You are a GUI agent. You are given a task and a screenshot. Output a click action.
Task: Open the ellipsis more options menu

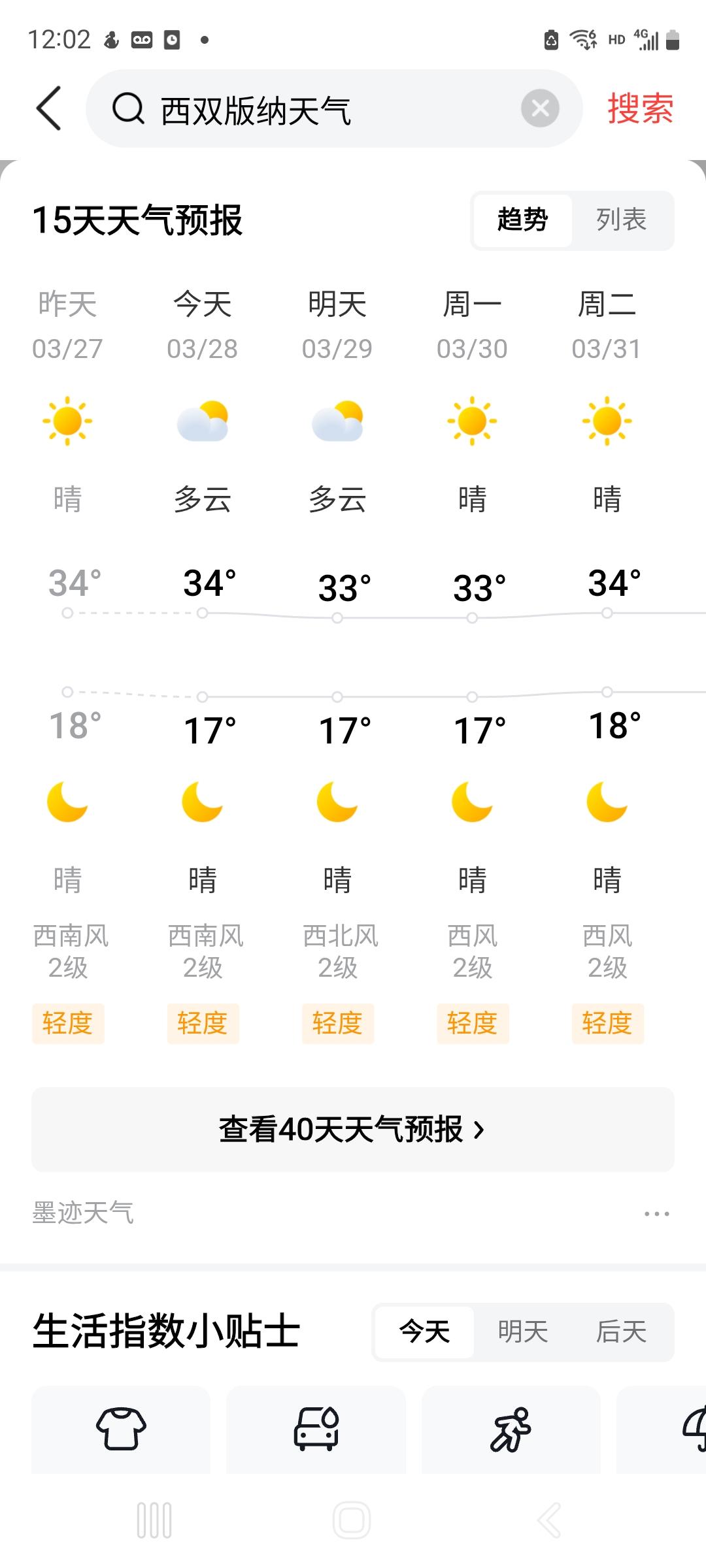(656, 1213)
